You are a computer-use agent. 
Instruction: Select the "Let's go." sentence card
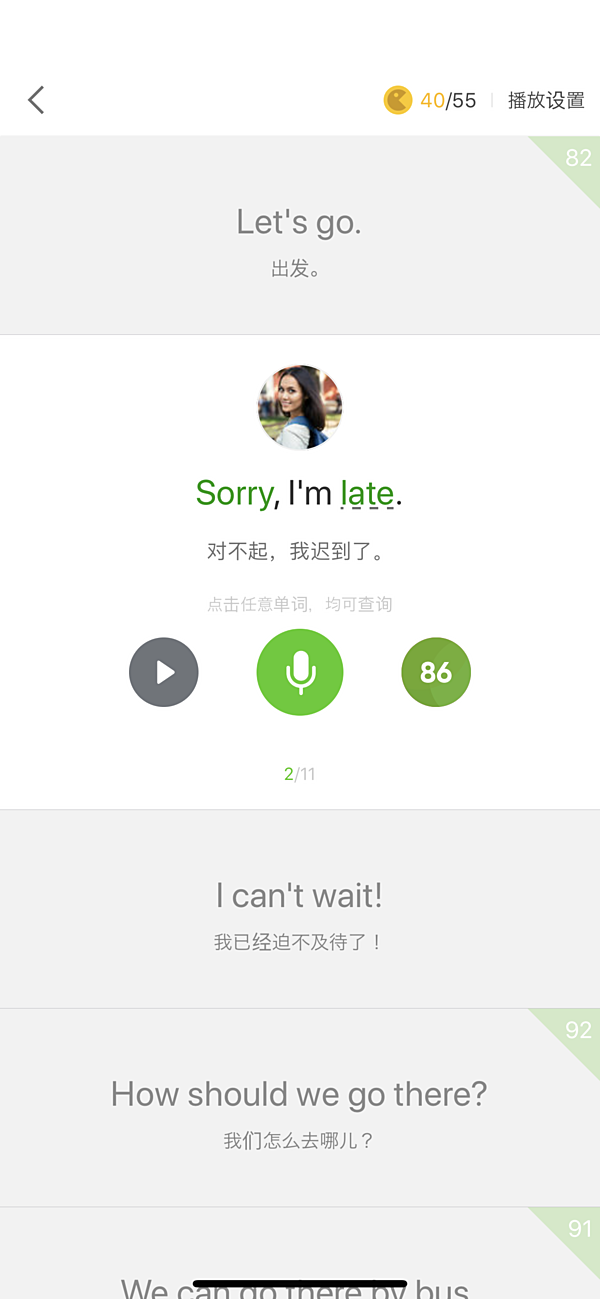click(x=299, y=236)
